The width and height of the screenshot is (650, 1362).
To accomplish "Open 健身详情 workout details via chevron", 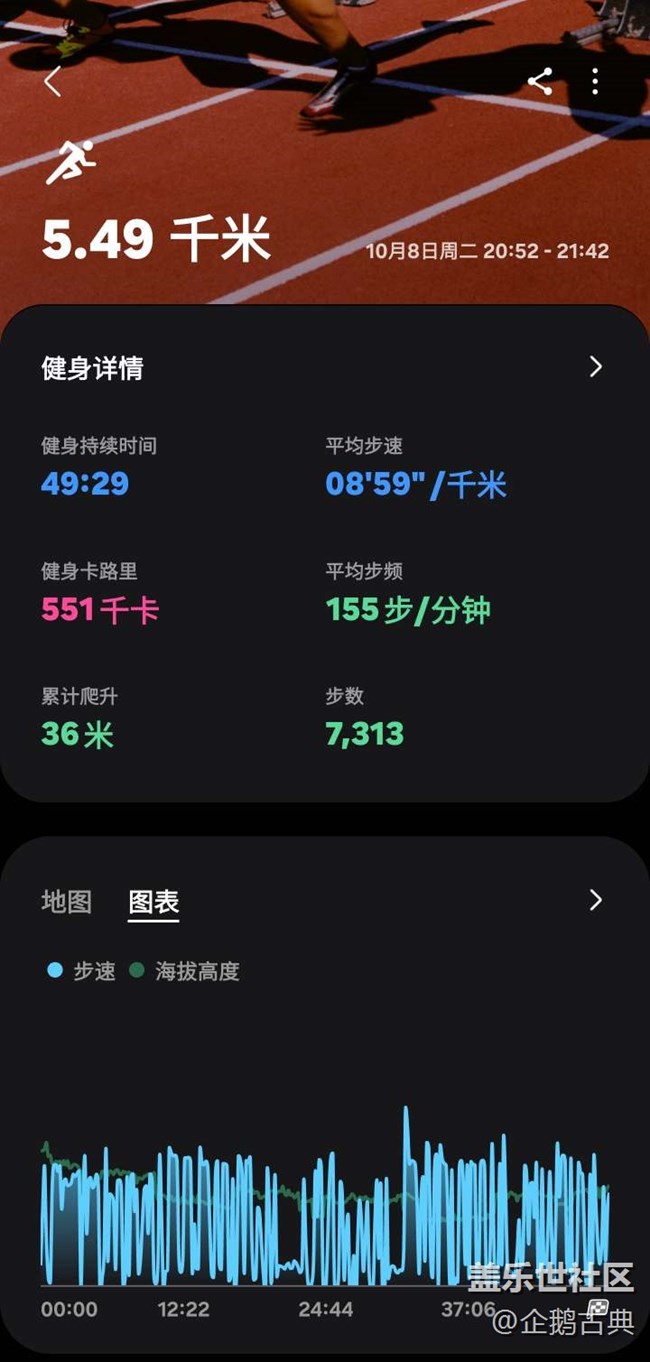I will tap(596, 367).
